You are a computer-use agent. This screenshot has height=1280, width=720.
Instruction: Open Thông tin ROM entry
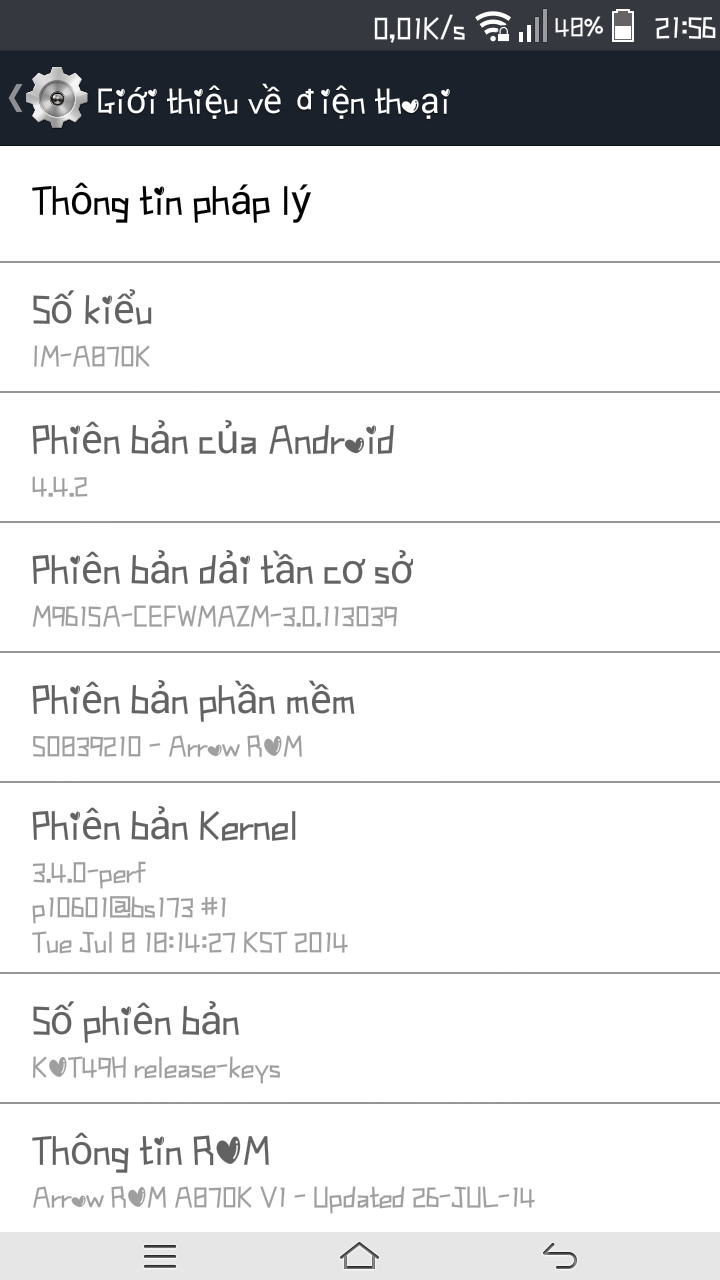coord(360,1168)
